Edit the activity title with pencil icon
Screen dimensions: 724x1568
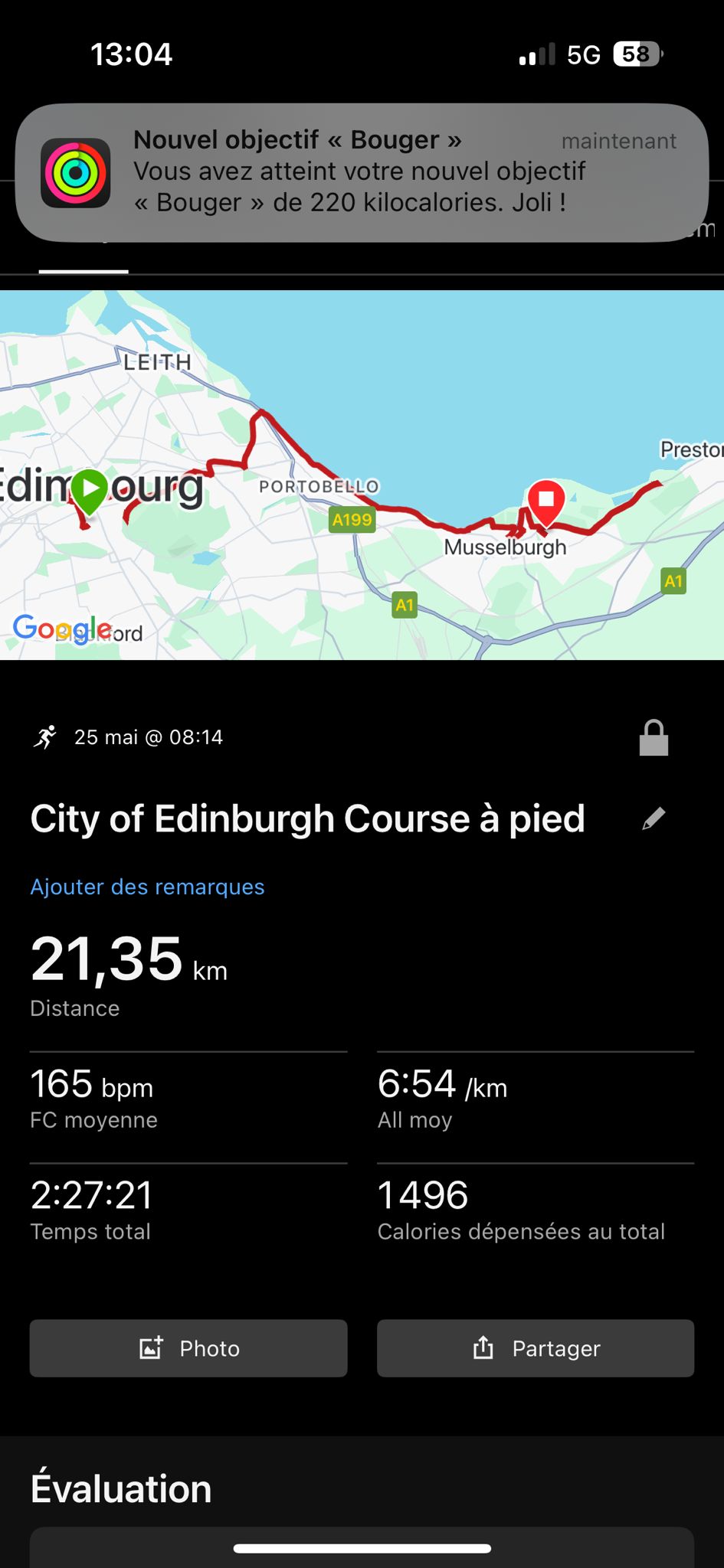click(654, 818)
